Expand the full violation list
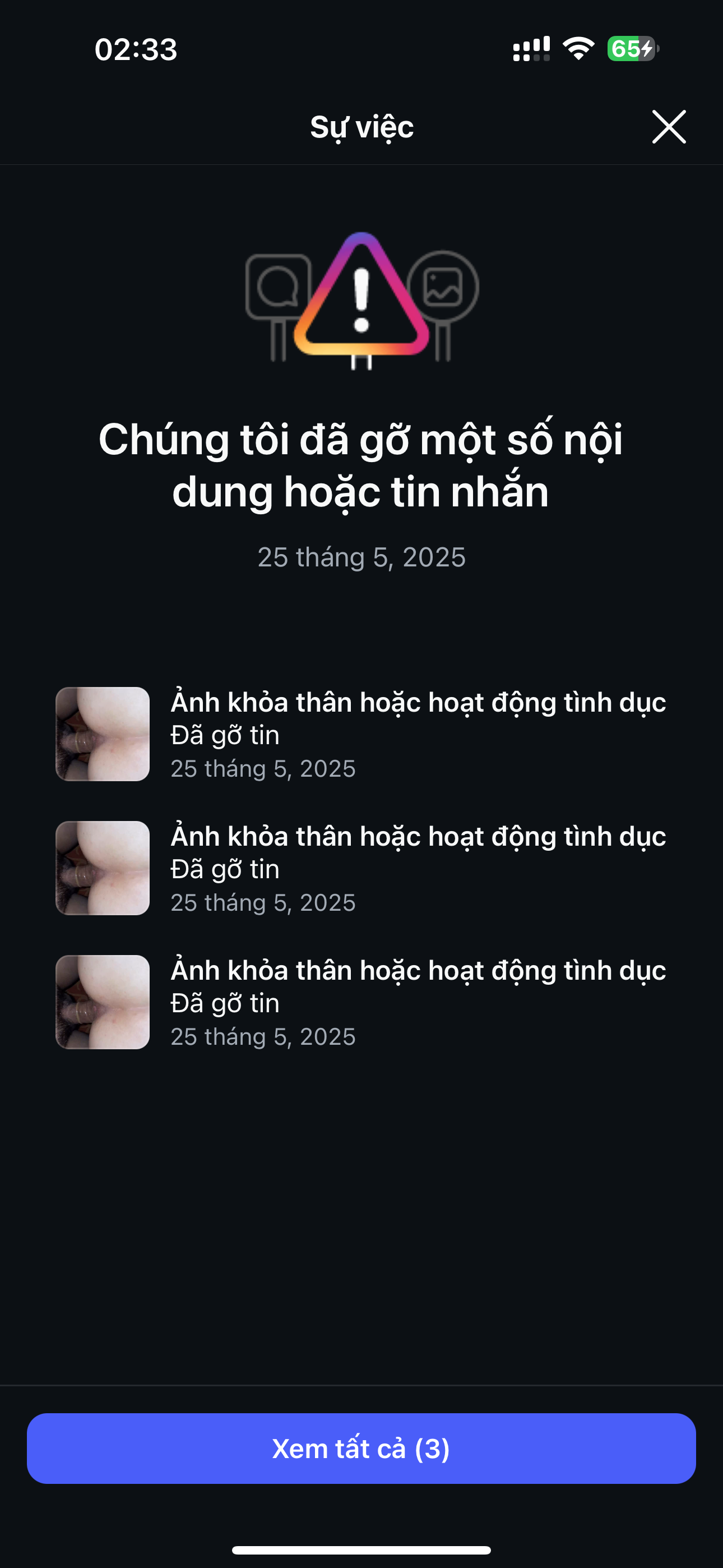Viewport: 723px width, 1568px height. click(x=361, y=1450)
